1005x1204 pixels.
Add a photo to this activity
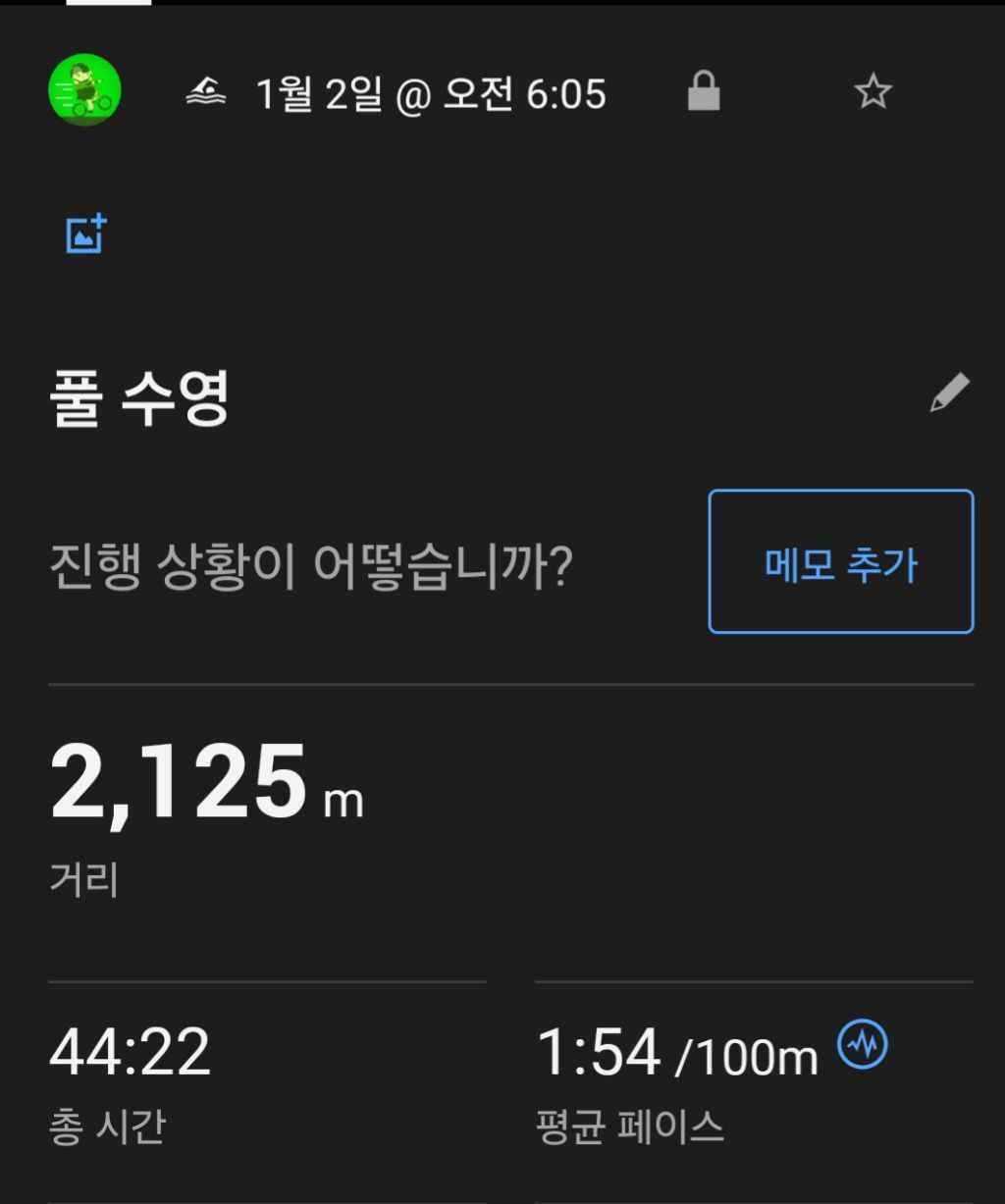pyautogui.click(x=86, y=234)
